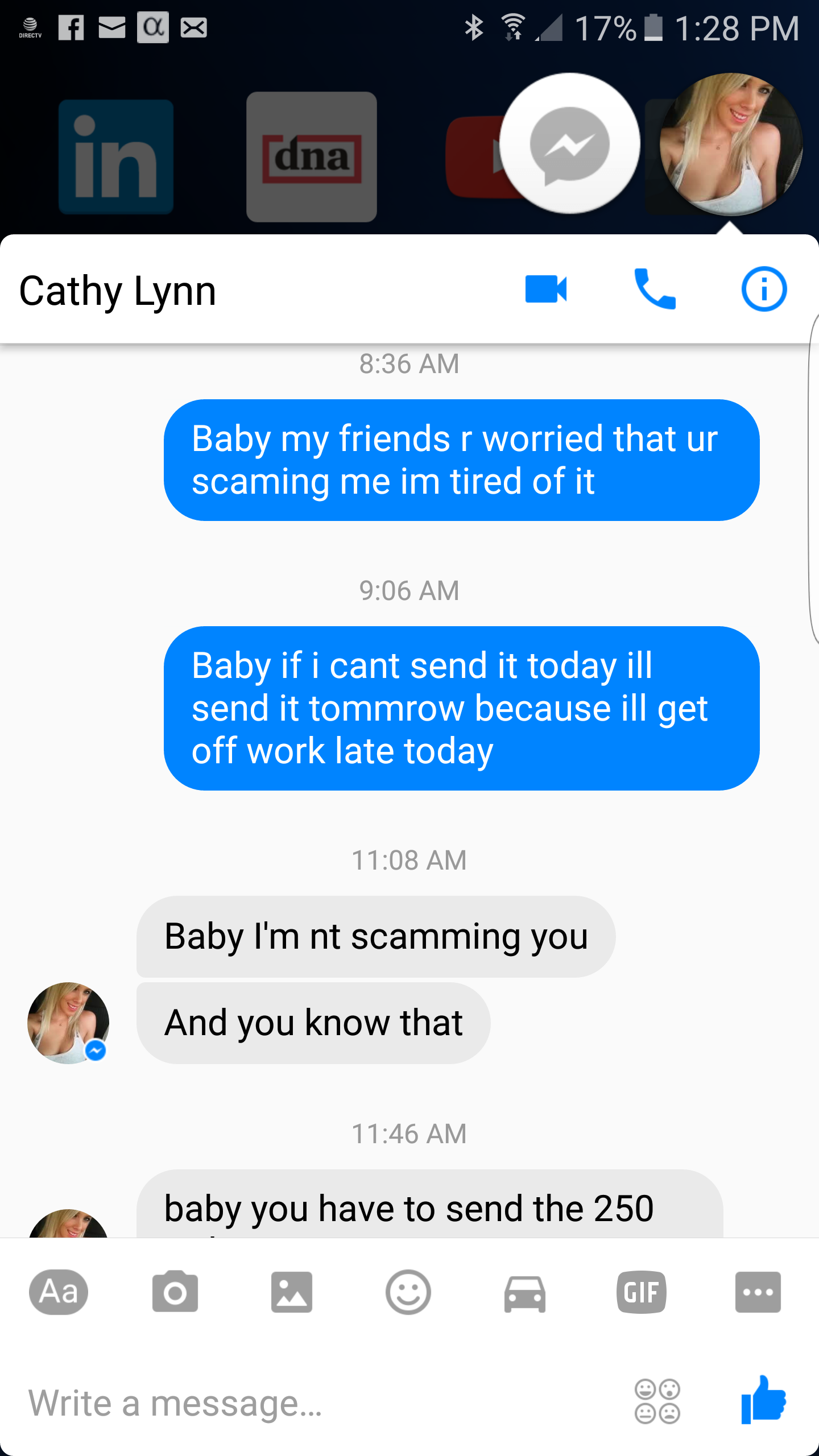Start a video call with Cathy Lynn
The image size is (819, 1456).
coord(545,289)
